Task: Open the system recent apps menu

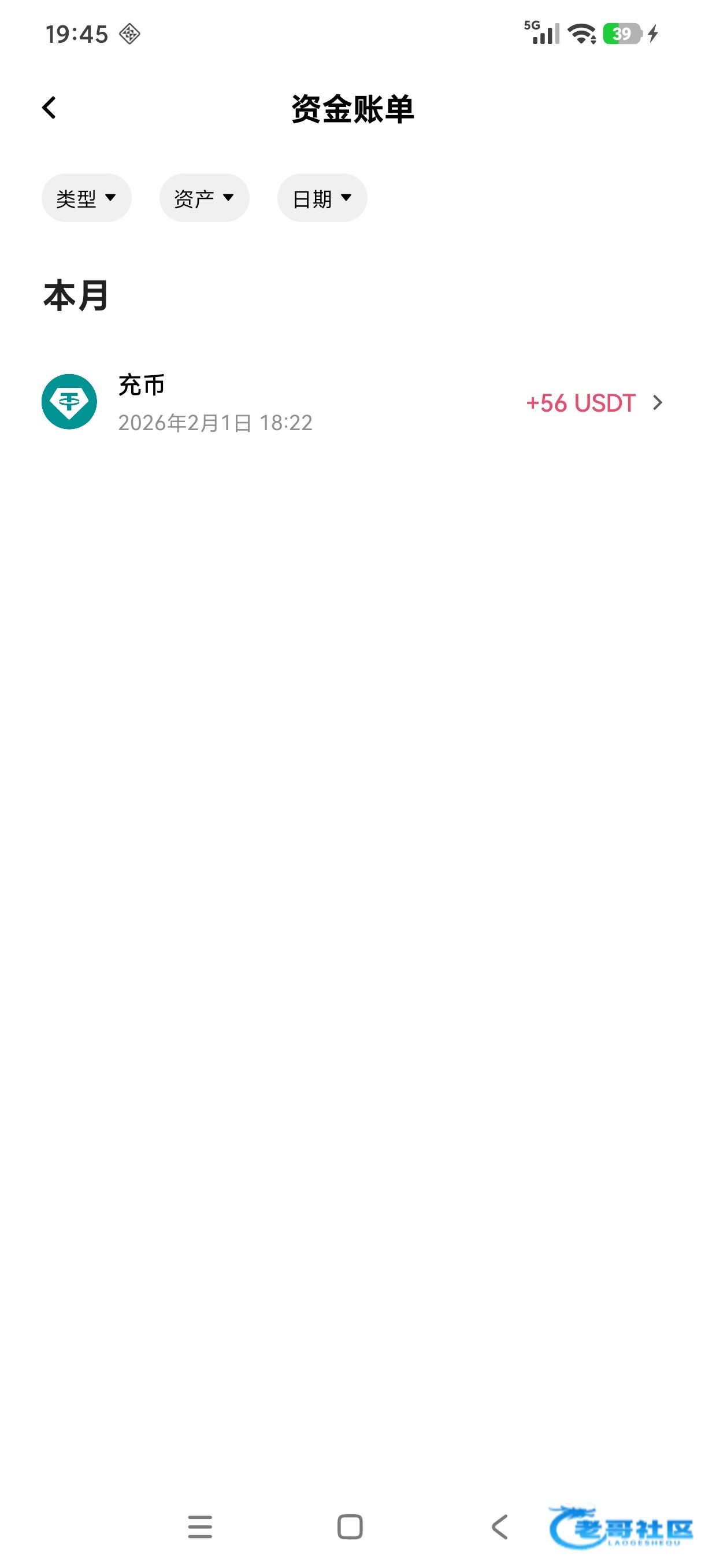Action: tap(200, 1526)
